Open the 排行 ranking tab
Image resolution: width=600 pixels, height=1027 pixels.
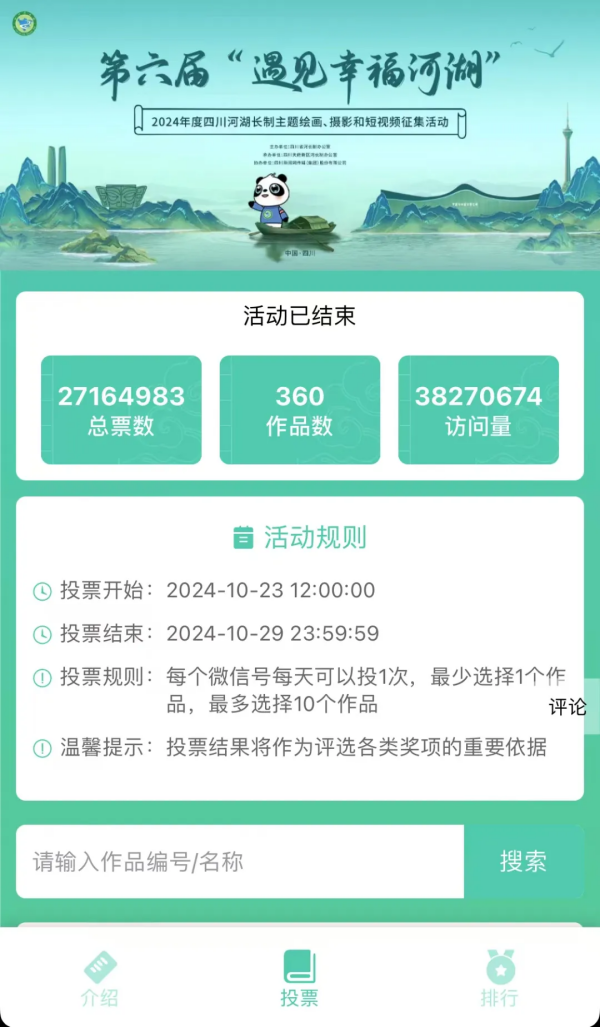pos(499,978)
